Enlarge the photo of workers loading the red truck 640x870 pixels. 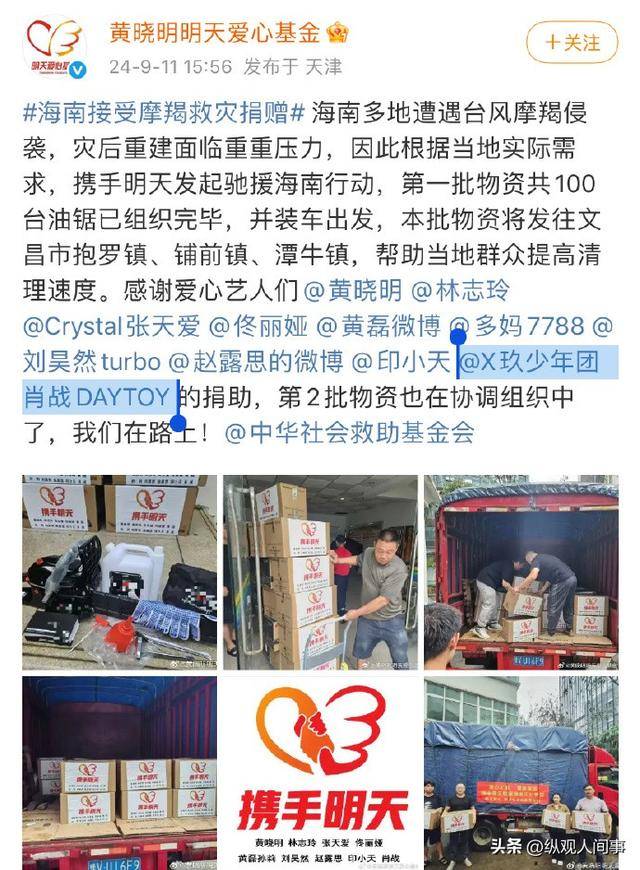[521, 572]
